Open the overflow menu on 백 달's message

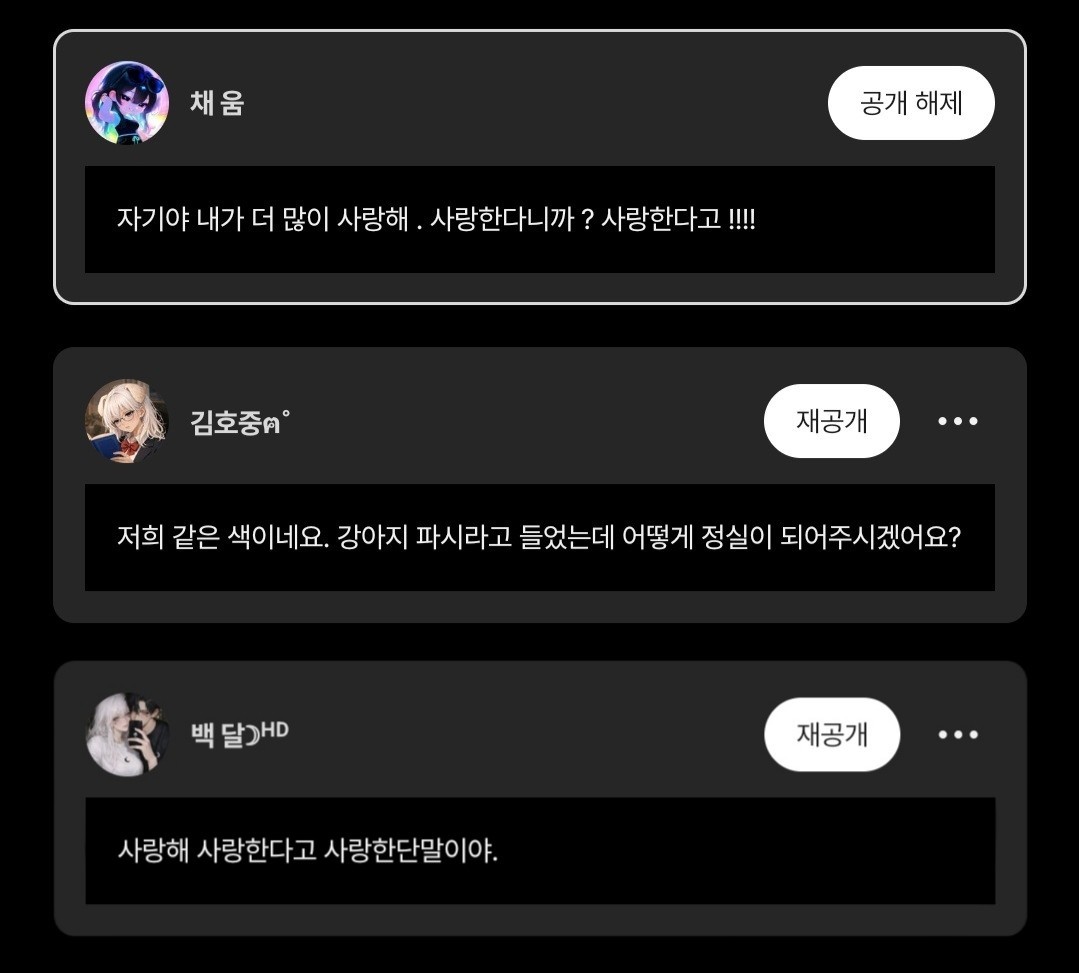pyautogui.click(x=958, y=735)
